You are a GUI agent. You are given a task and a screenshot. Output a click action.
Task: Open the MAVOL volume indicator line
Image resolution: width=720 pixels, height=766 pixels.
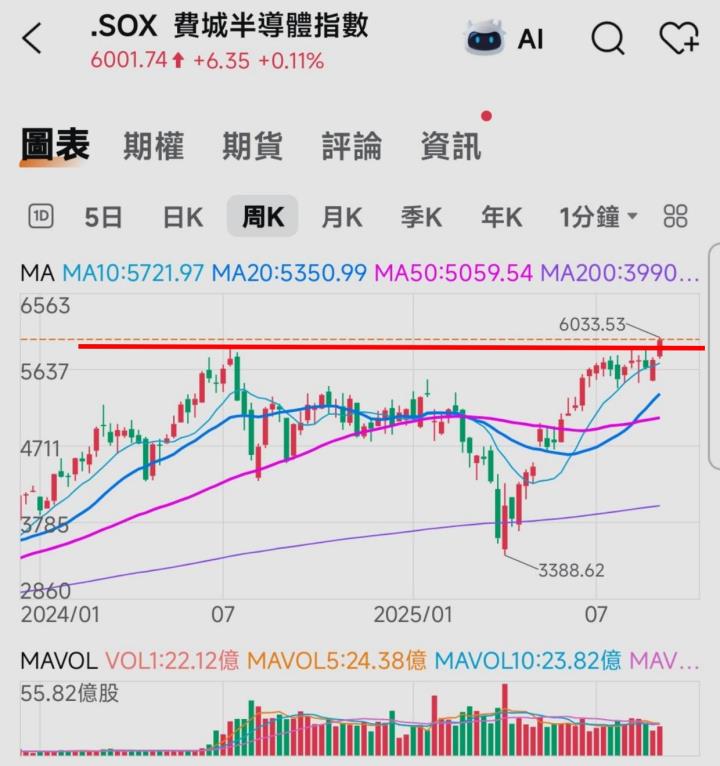click(360, 660)
